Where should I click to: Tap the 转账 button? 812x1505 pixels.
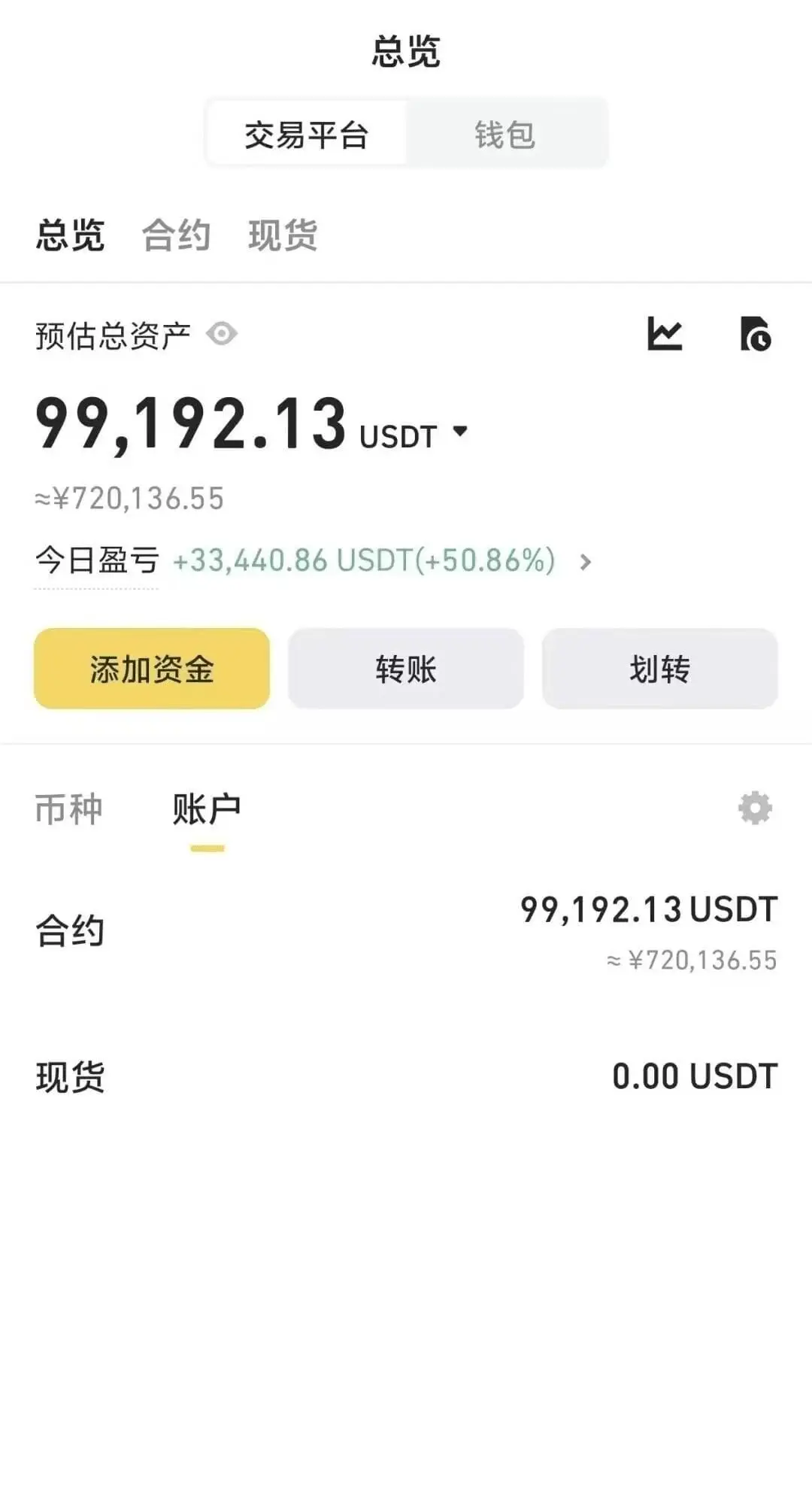pos(406,669)
